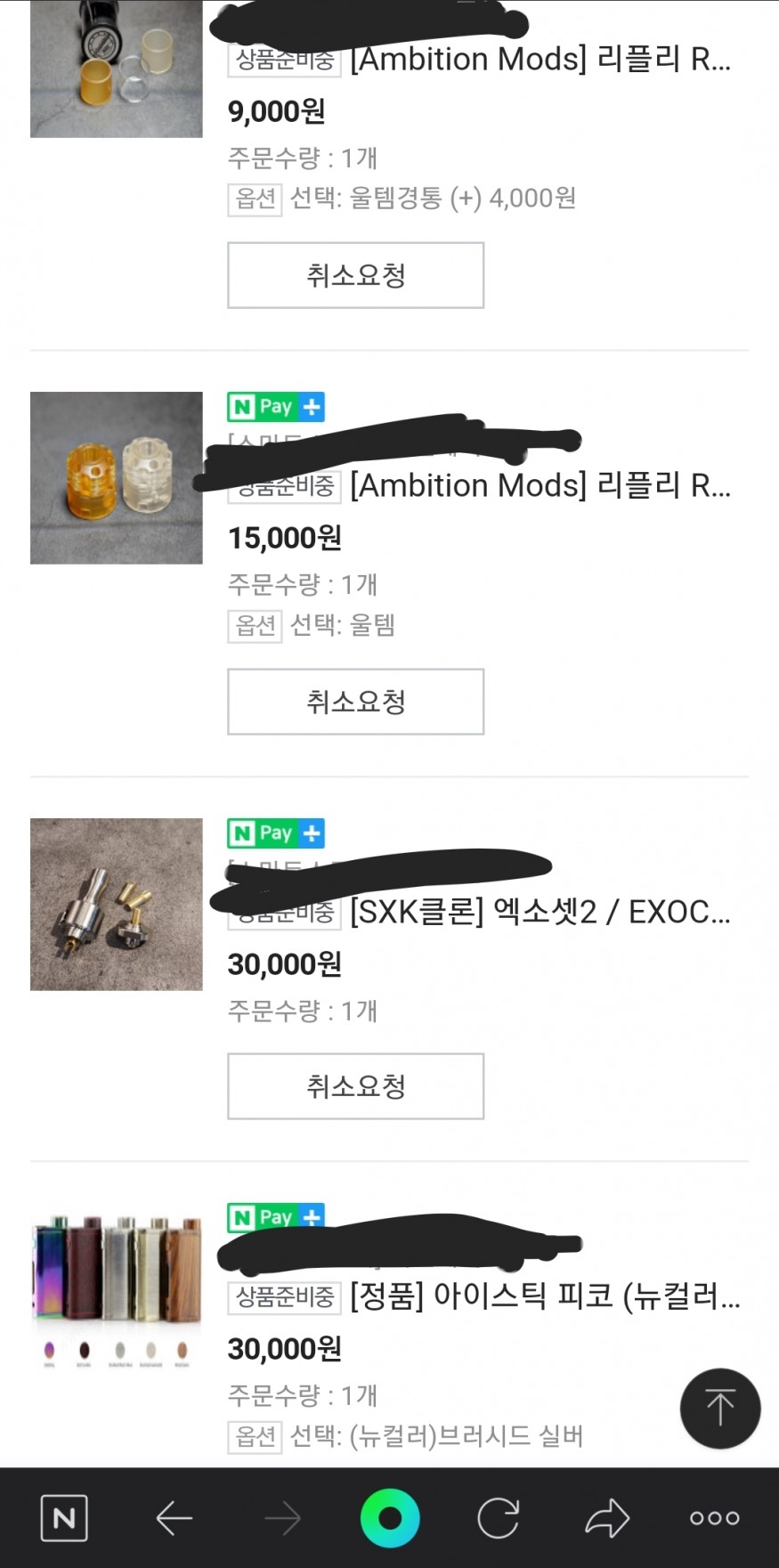Image resolution: width=779 pixels, height=1568 pixels.
Task: Reload the current page
Action: 499,1518
